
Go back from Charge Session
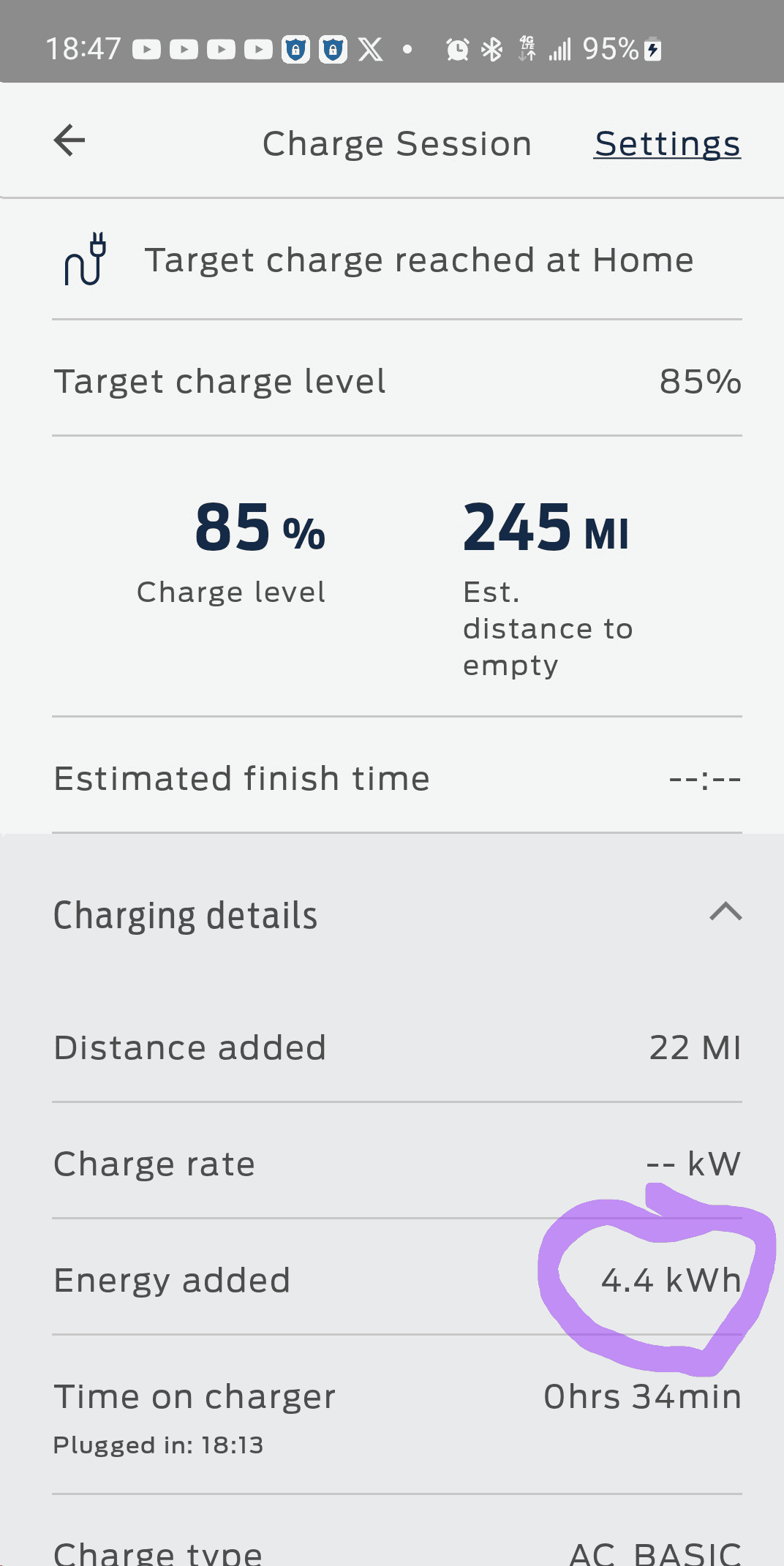click(x=70, y=140)
